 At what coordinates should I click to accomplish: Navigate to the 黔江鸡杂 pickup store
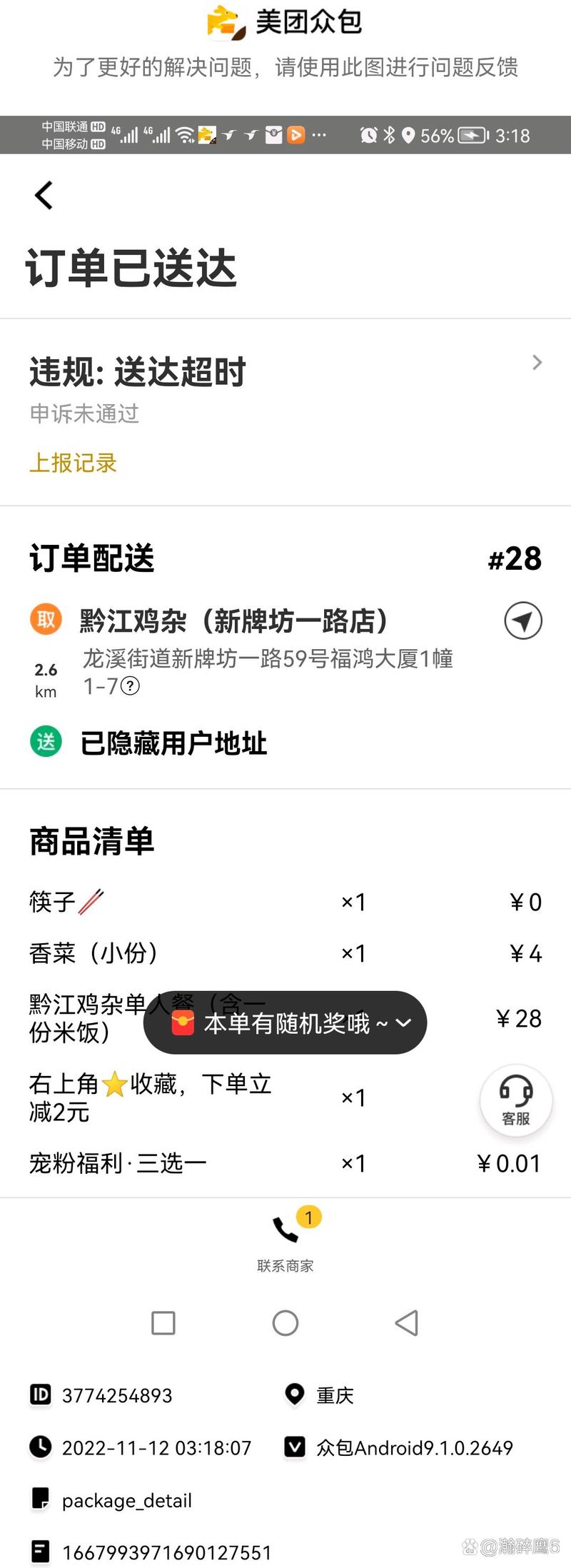pyautogui.click(x=522, y=621)
